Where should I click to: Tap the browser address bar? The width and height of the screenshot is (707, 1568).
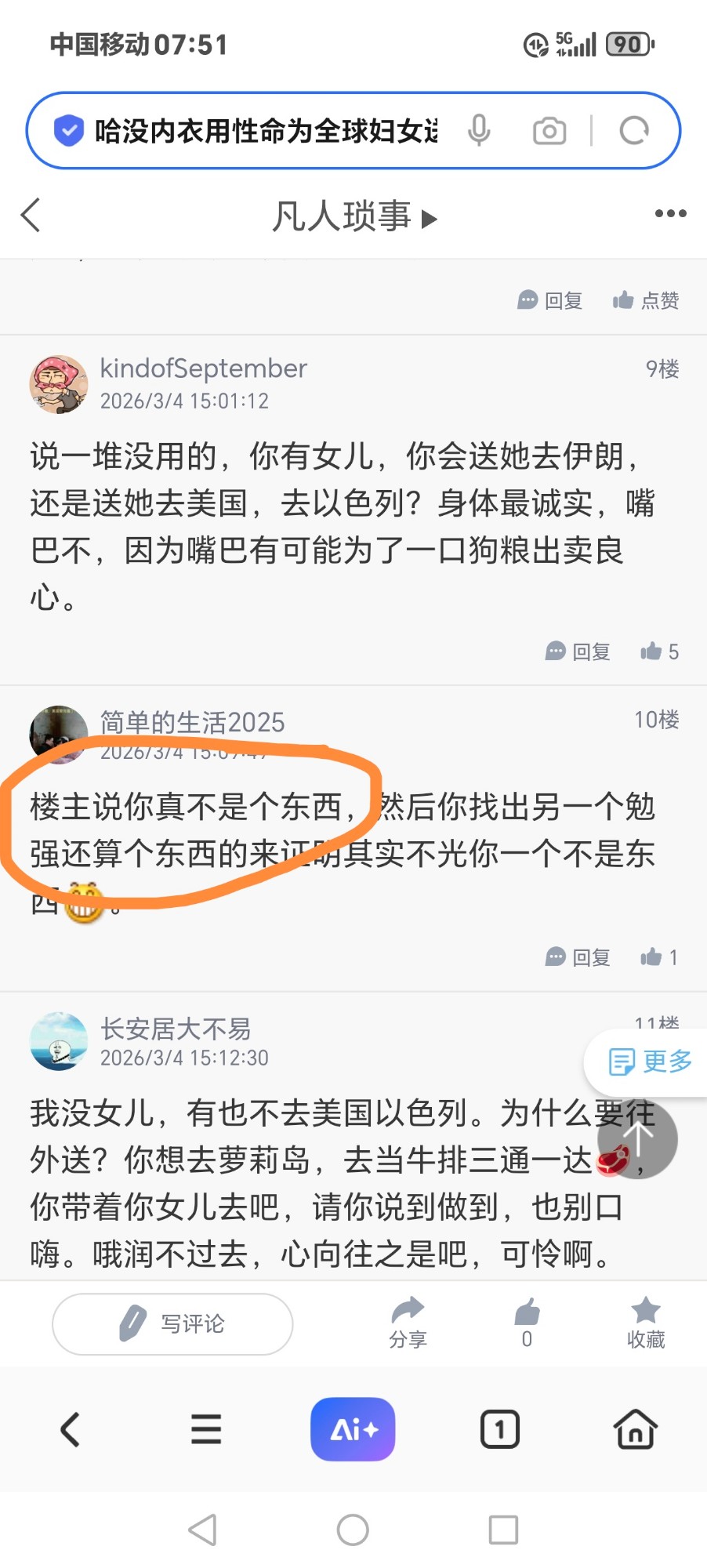coord(266,131)
